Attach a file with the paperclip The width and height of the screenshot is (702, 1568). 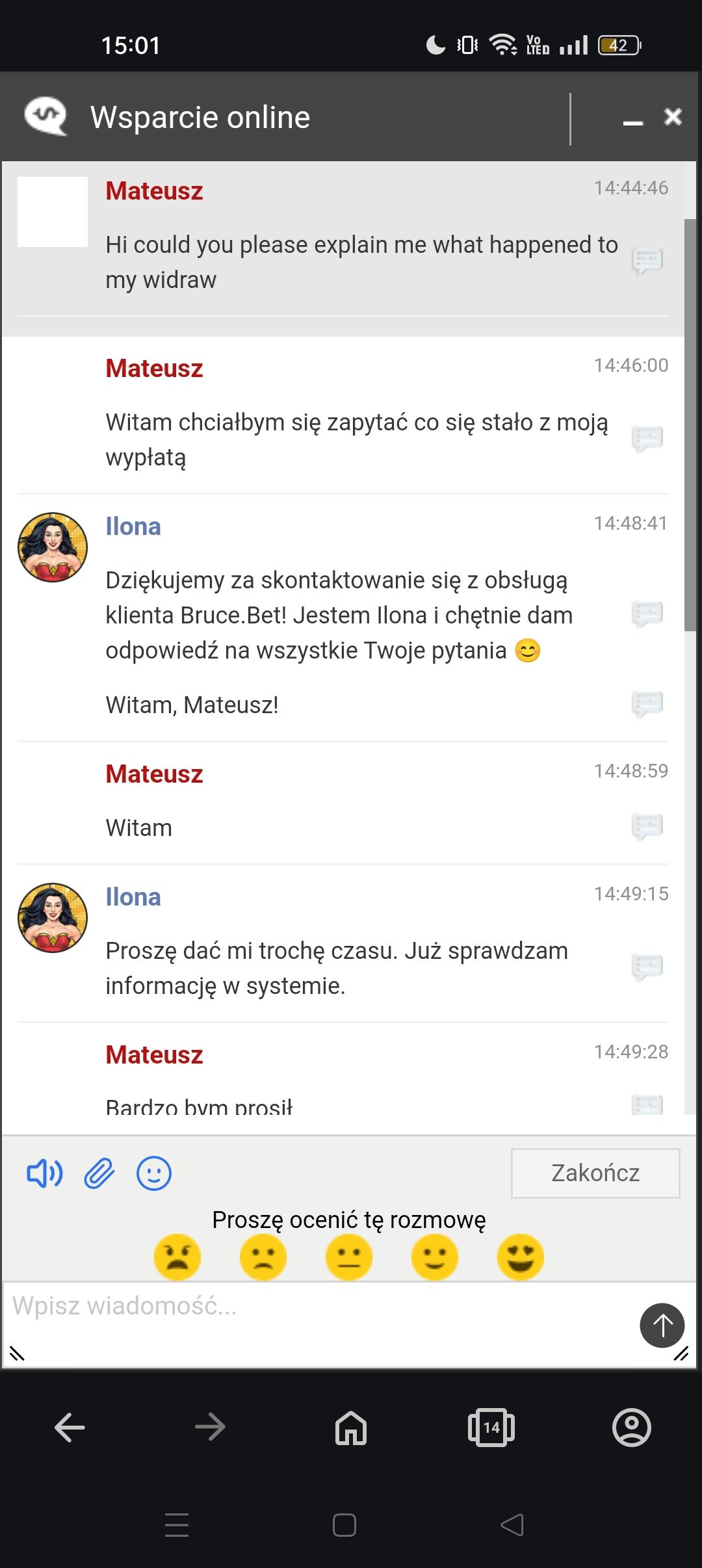tap(99, 1173)
